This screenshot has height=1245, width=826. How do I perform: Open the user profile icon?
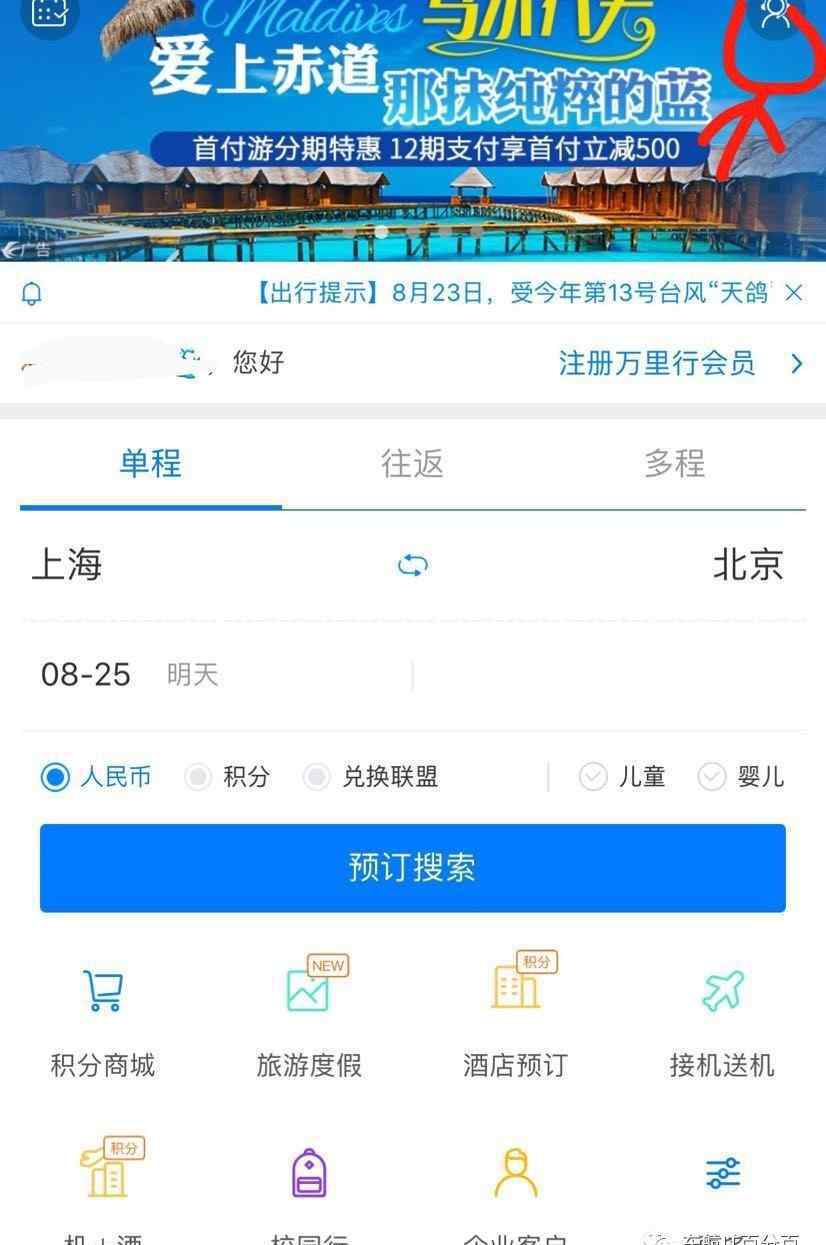pos(775,13)
